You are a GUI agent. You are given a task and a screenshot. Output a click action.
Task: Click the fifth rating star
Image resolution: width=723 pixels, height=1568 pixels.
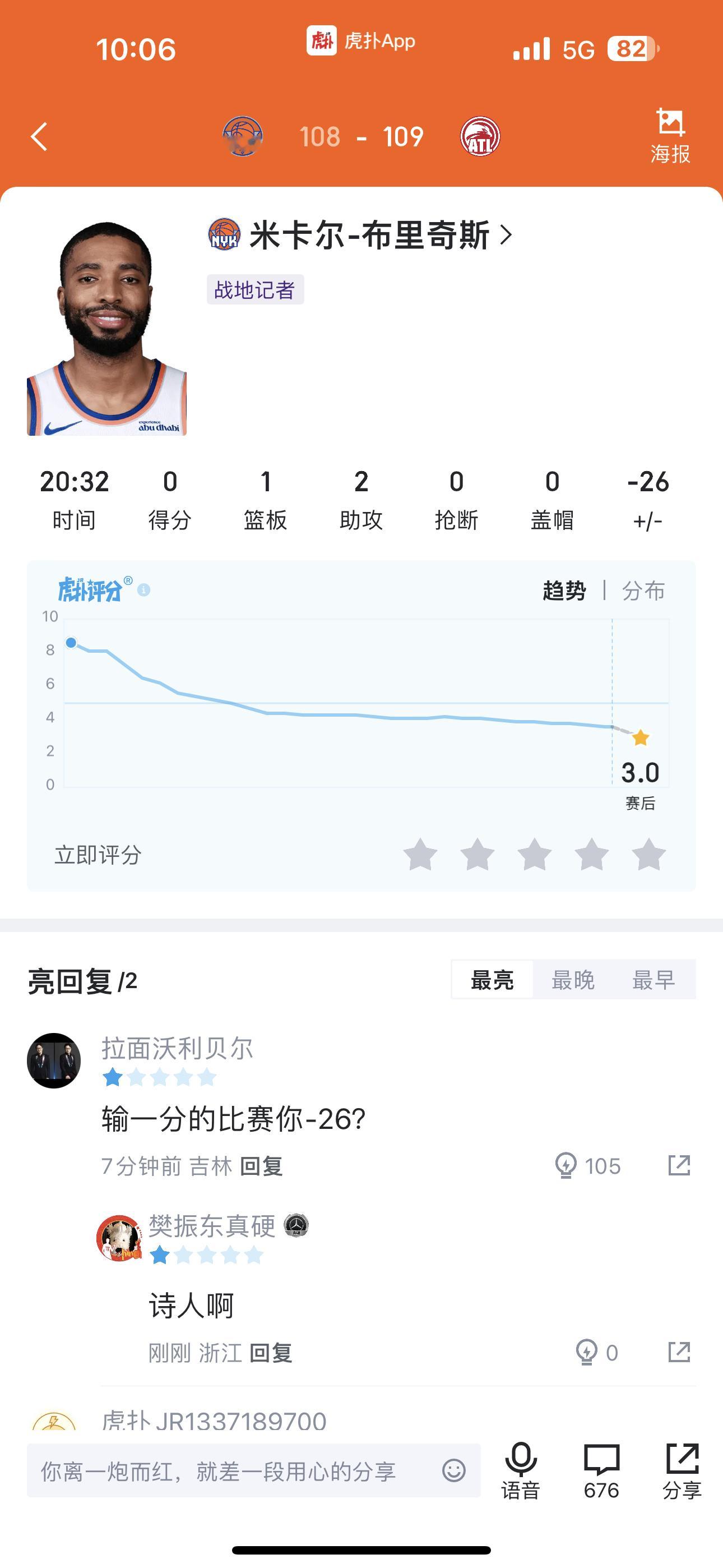pyautogui.click(x=647, y=856)
